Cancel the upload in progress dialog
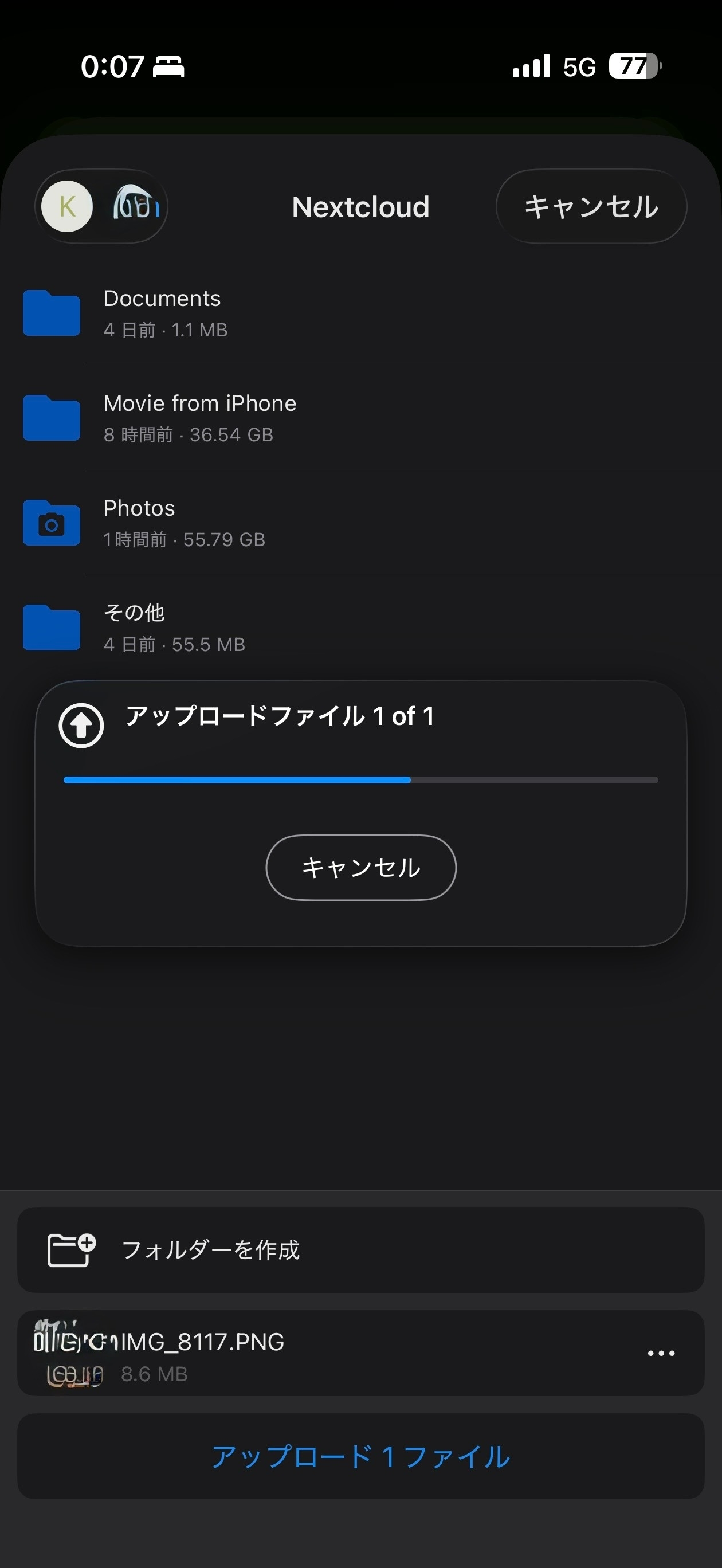Viewport: 722px width, 1568px height. coord(361,868)
